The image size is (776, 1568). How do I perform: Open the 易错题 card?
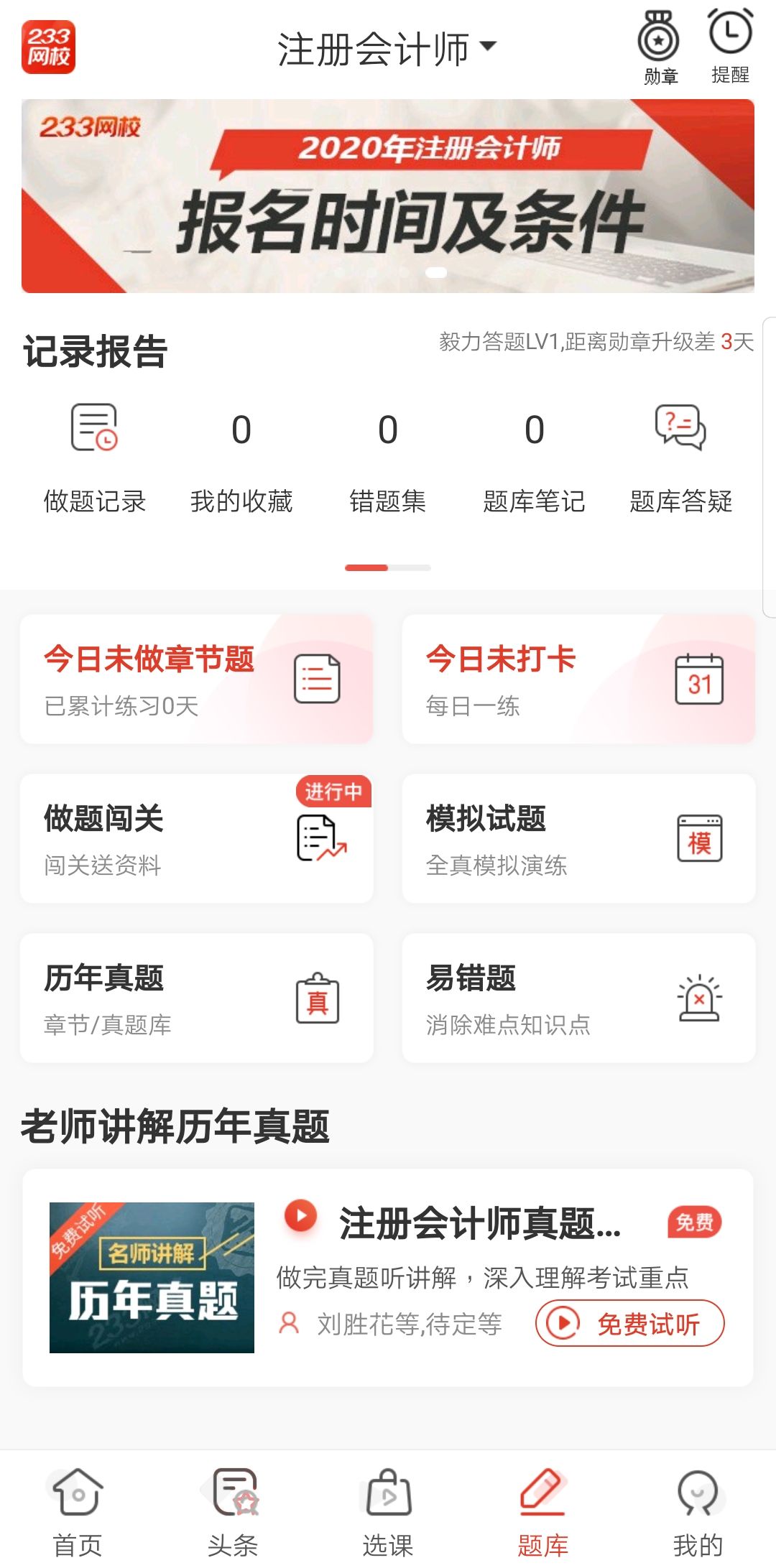578,998
